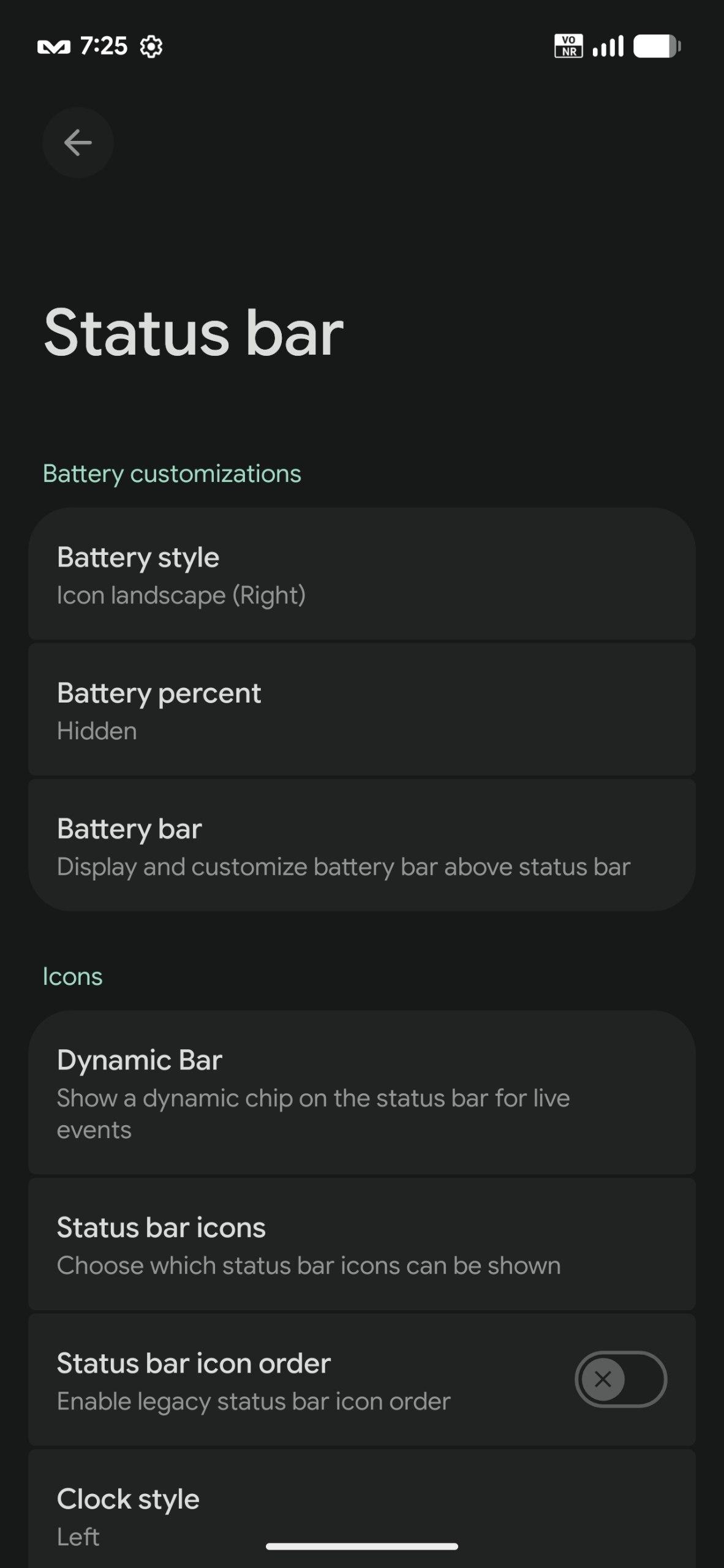Open Battery style setting
The image size is (724, 1568).
click(x=361, y=575)
